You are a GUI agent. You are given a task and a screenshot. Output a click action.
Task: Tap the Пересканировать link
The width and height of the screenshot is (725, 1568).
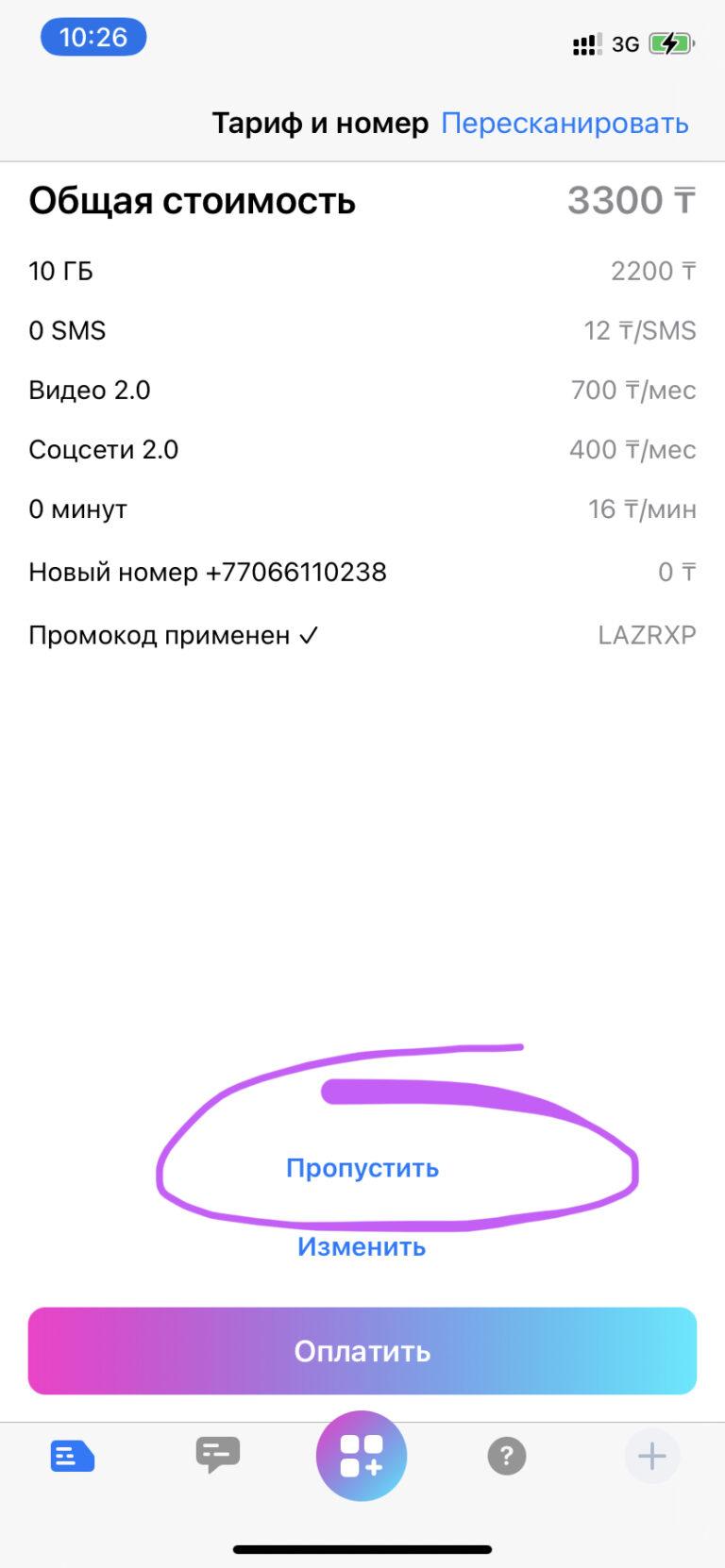[564, 123]
